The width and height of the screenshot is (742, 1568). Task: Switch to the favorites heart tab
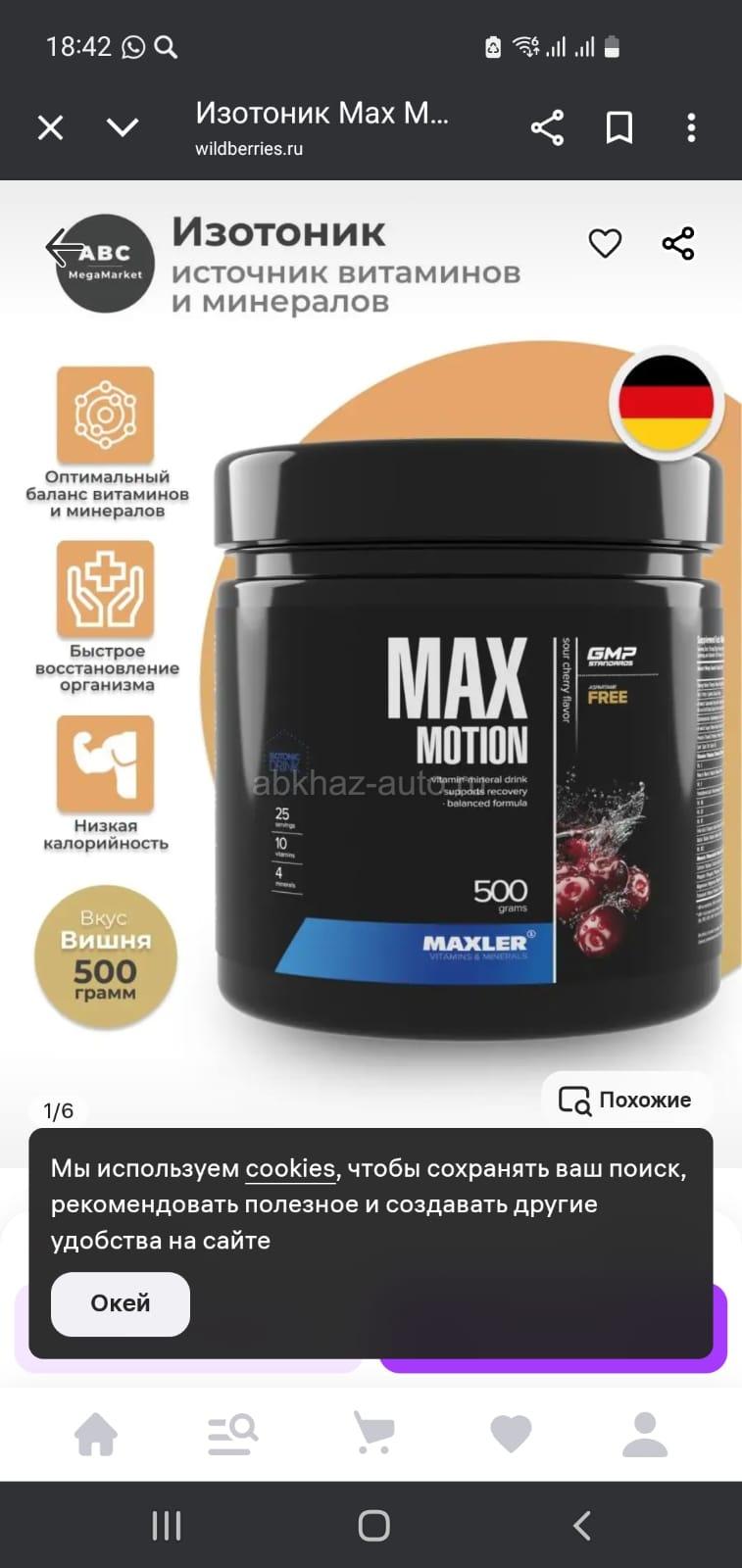coord(511,1435)
